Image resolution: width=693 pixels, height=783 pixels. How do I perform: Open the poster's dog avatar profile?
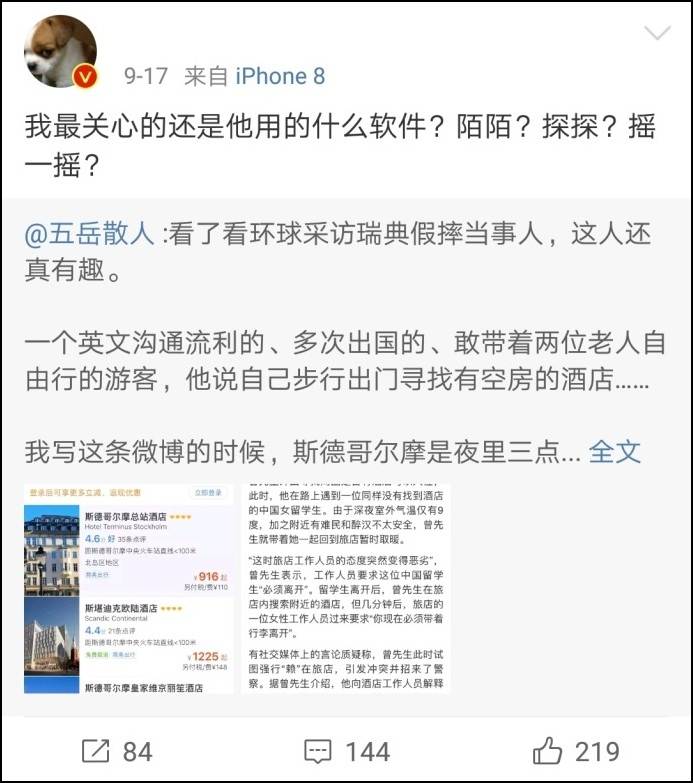60,52
